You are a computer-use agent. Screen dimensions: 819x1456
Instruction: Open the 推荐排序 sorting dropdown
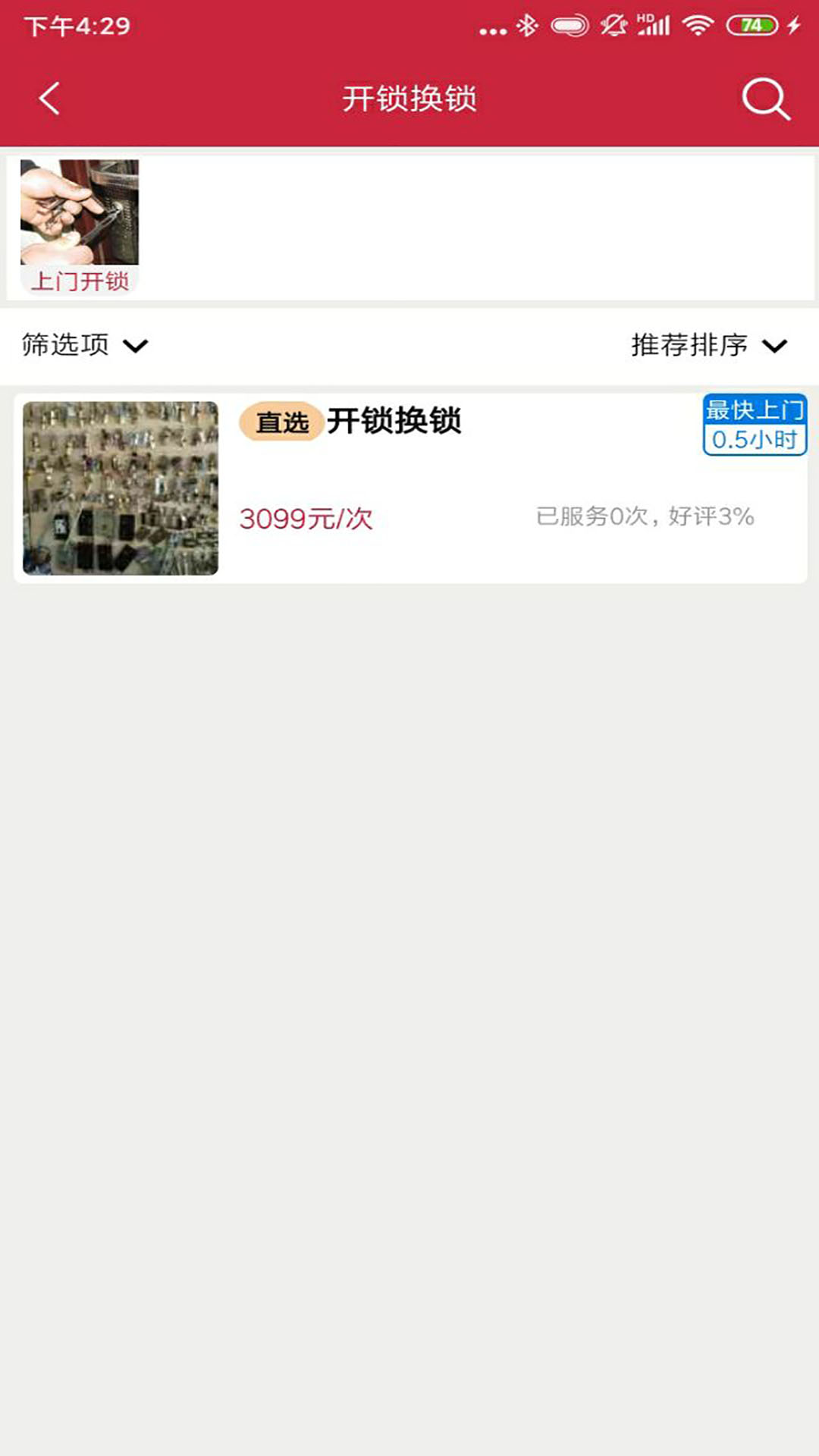coord(708,346)
